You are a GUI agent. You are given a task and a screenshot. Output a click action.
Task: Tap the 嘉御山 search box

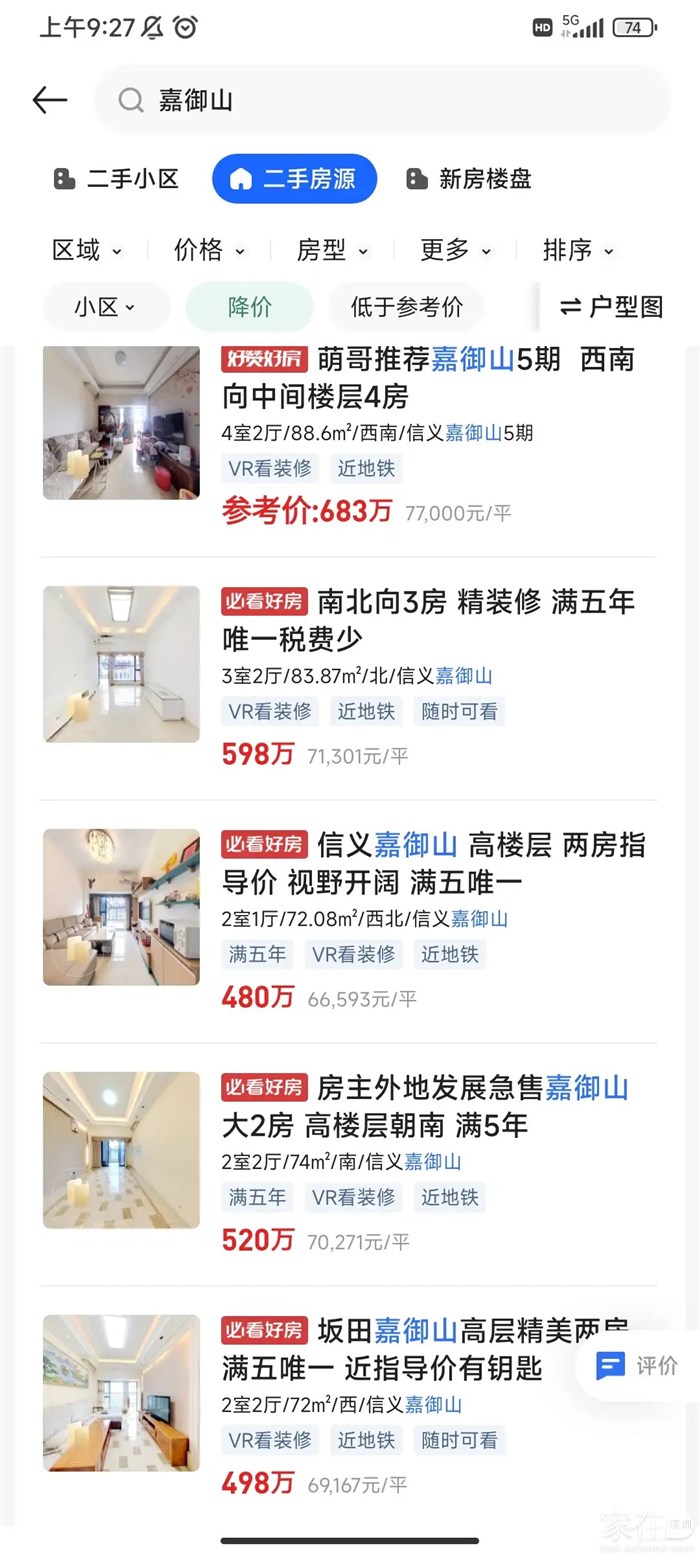pos(380,100)
